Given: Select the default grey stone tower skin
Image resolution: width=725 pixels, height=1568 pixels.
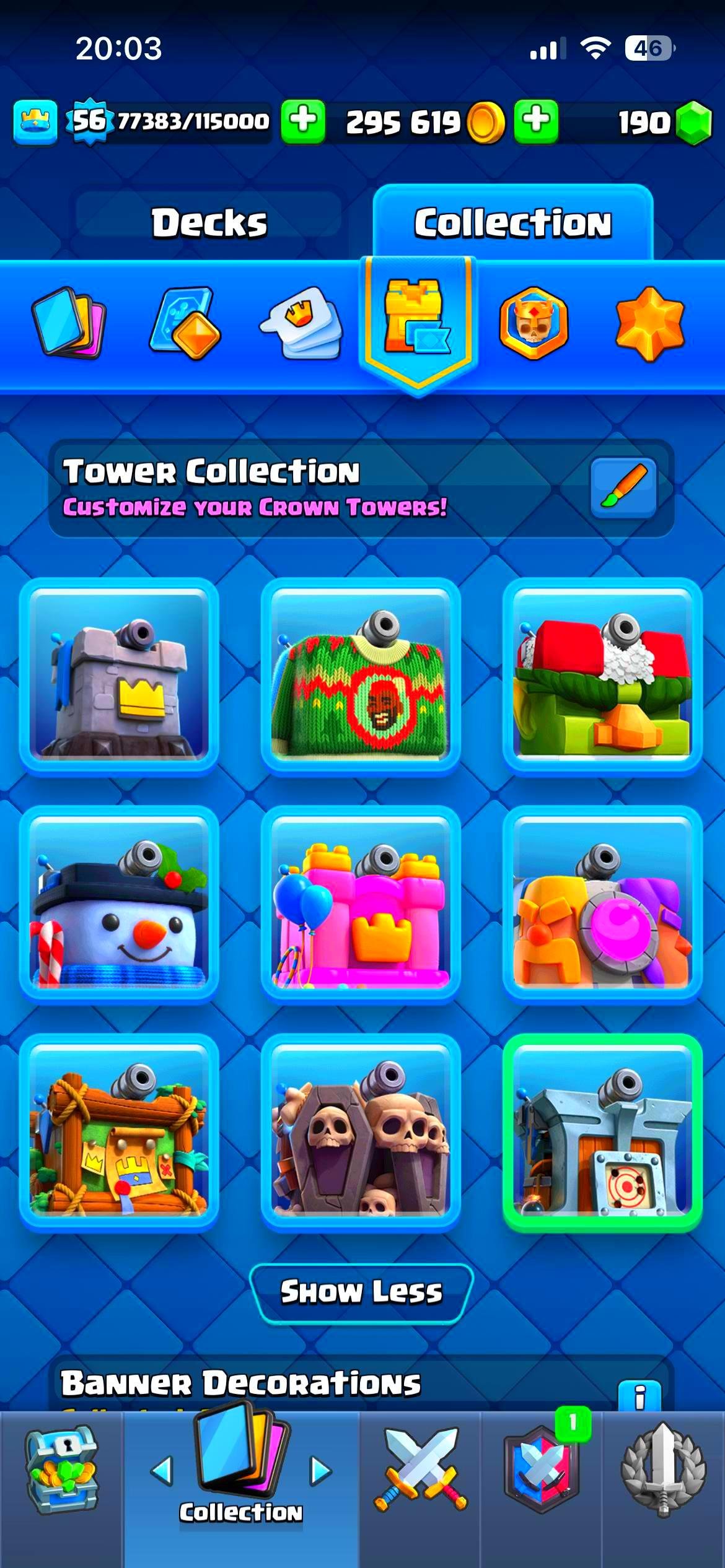Looking at the screenshot, I should 119,675.
